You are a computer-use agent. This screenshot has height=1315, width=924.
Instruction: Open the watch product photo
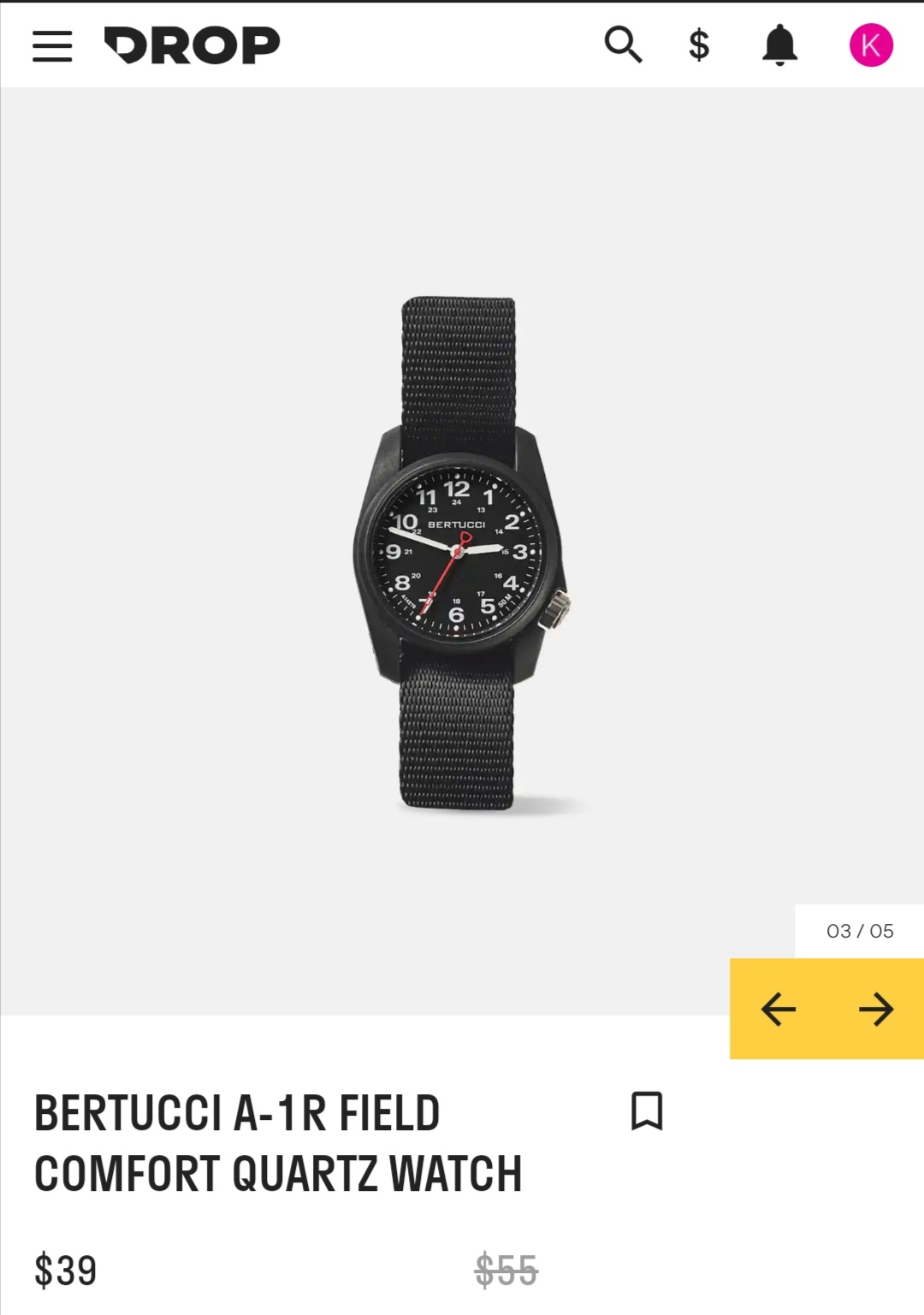460,553
